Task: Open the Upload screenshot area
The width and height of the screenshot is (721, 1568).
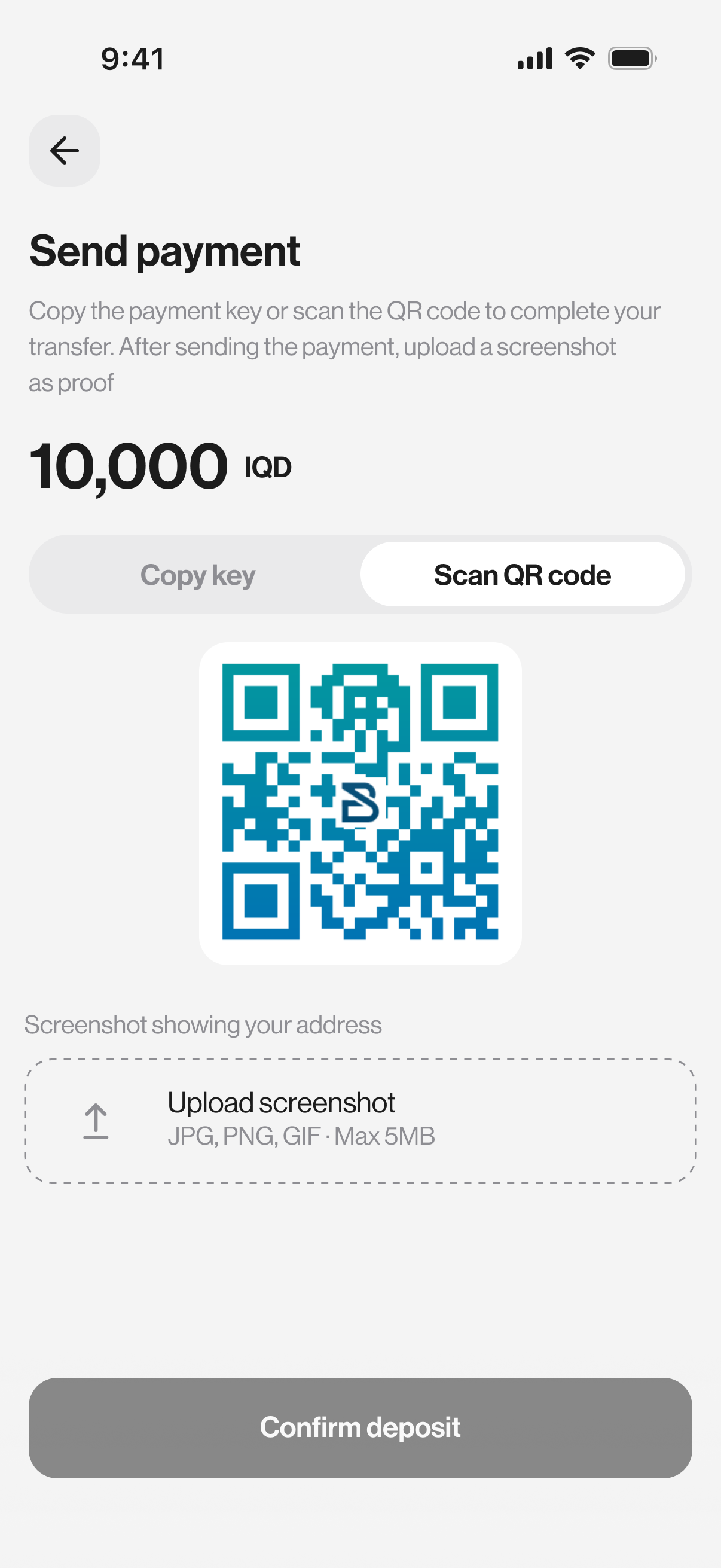Action: coord(360,1121)
